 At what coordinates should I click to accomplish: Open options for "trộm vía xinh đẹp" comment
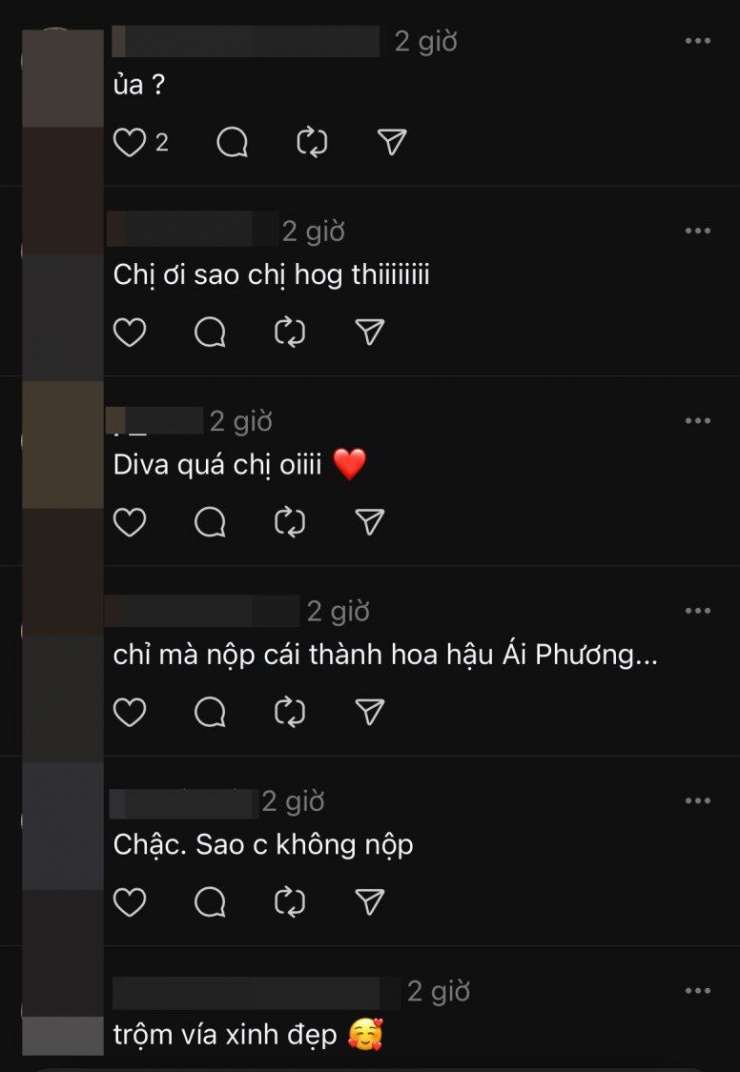click(697, 991)
